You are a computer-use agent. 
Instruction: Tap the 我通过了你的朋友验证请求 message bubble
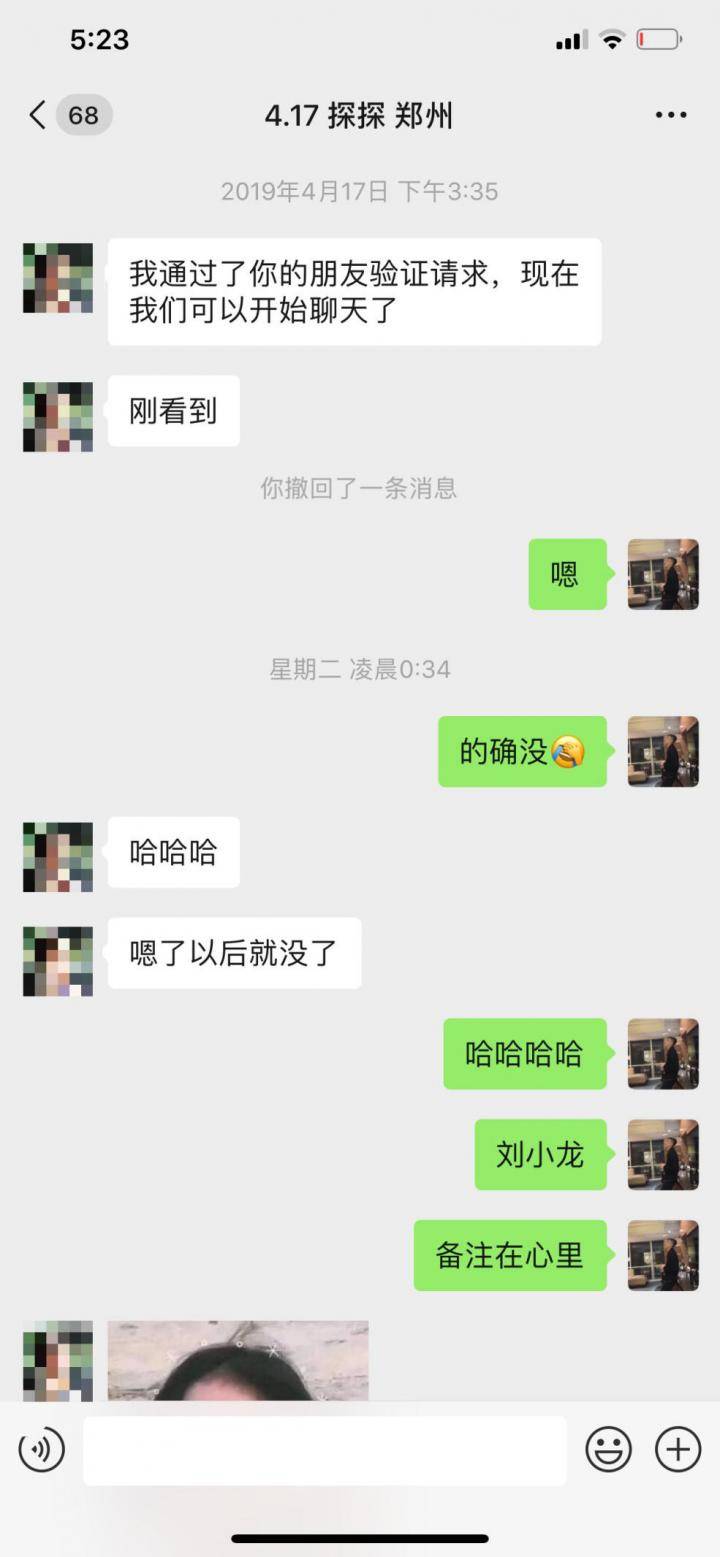353,291
